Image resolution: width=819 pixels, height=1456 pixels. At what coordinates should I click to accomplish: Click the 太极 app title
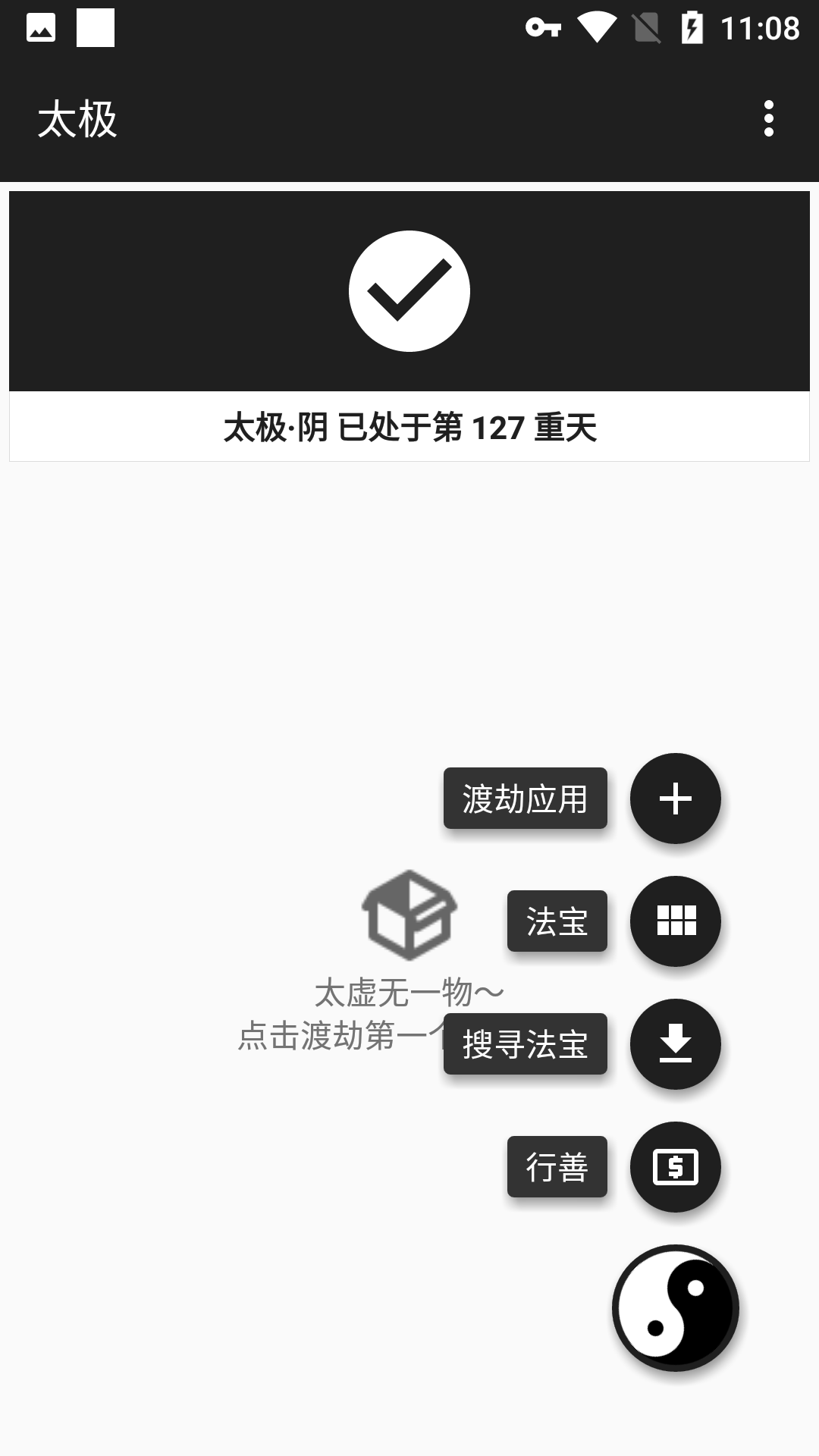coord(79,118)
